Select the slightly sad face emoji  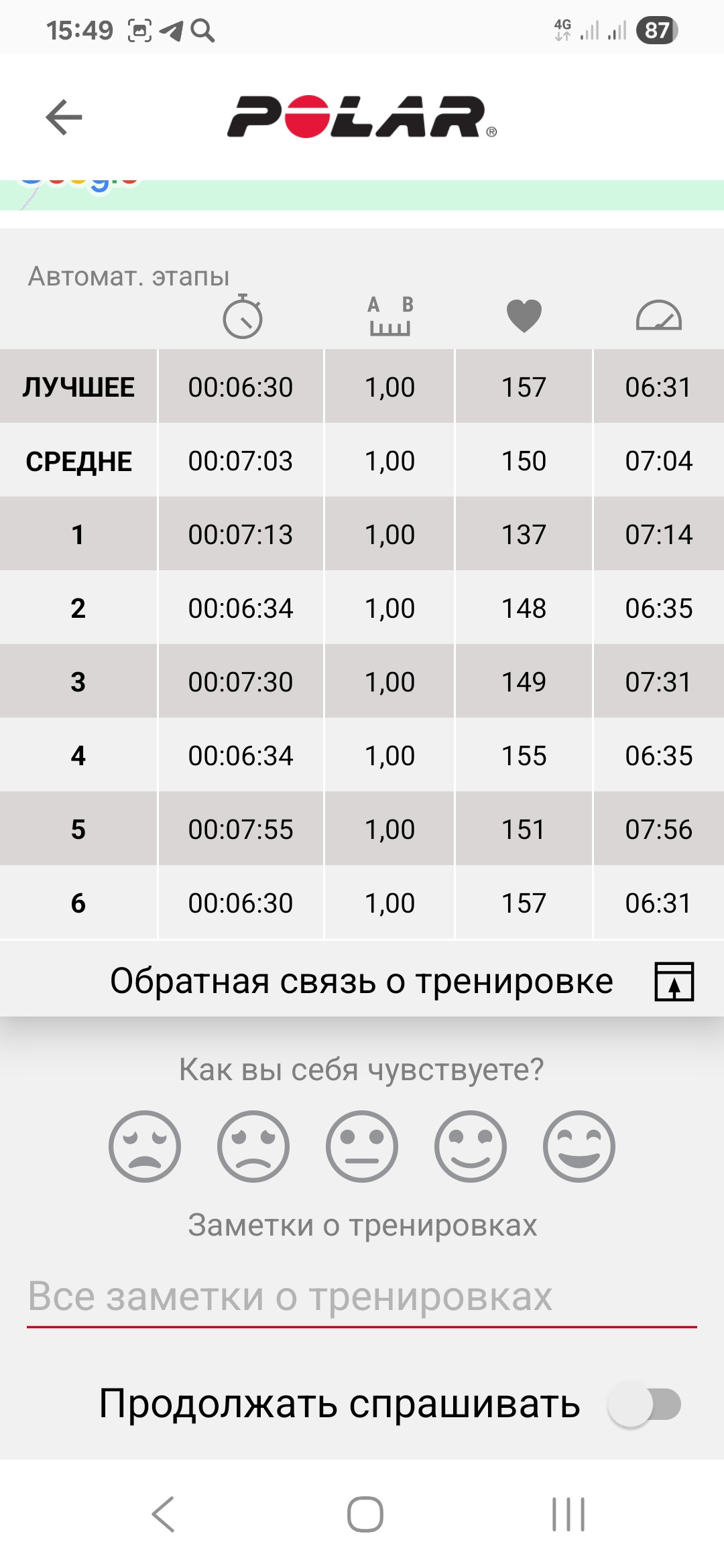tap(253, 1146)
